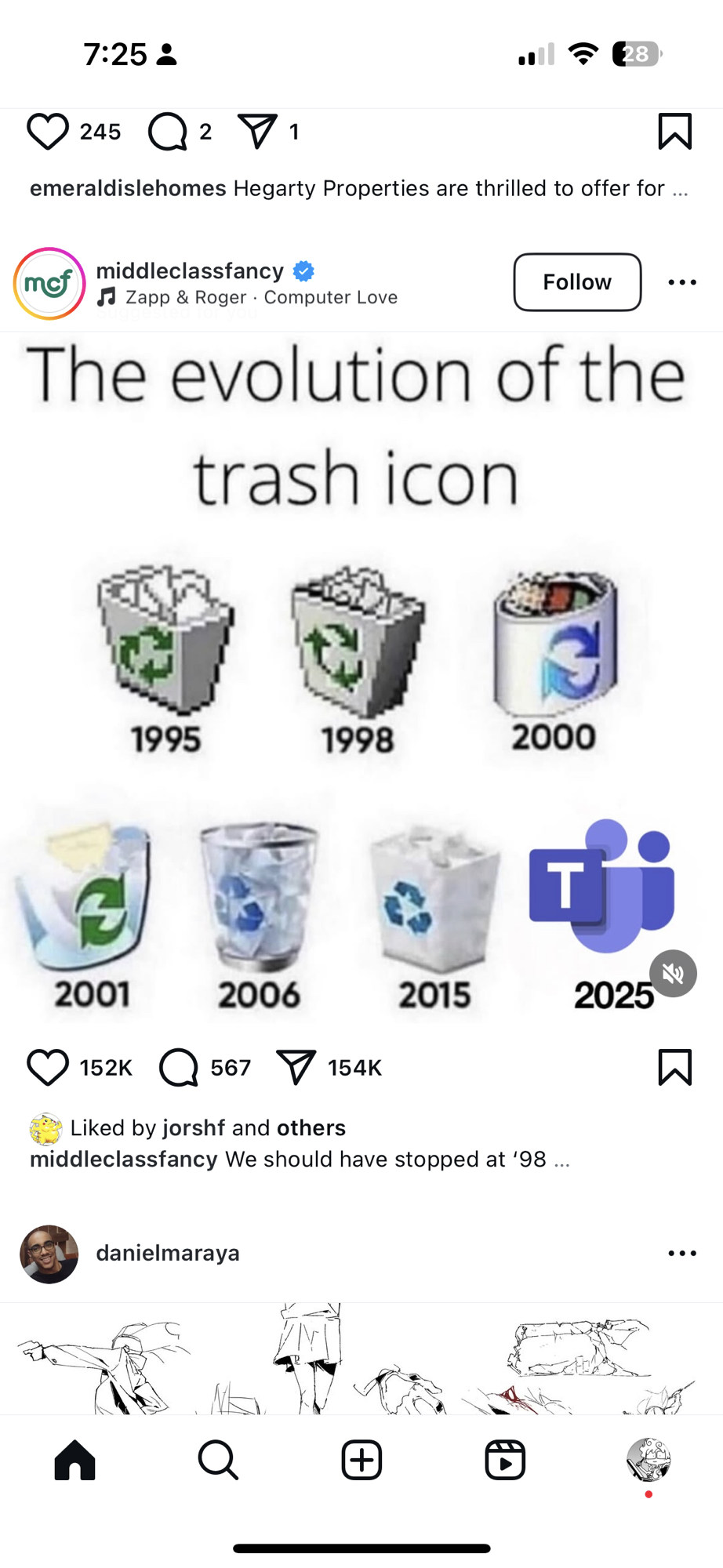Unmute the middleclassfancy video

(673, 973)
